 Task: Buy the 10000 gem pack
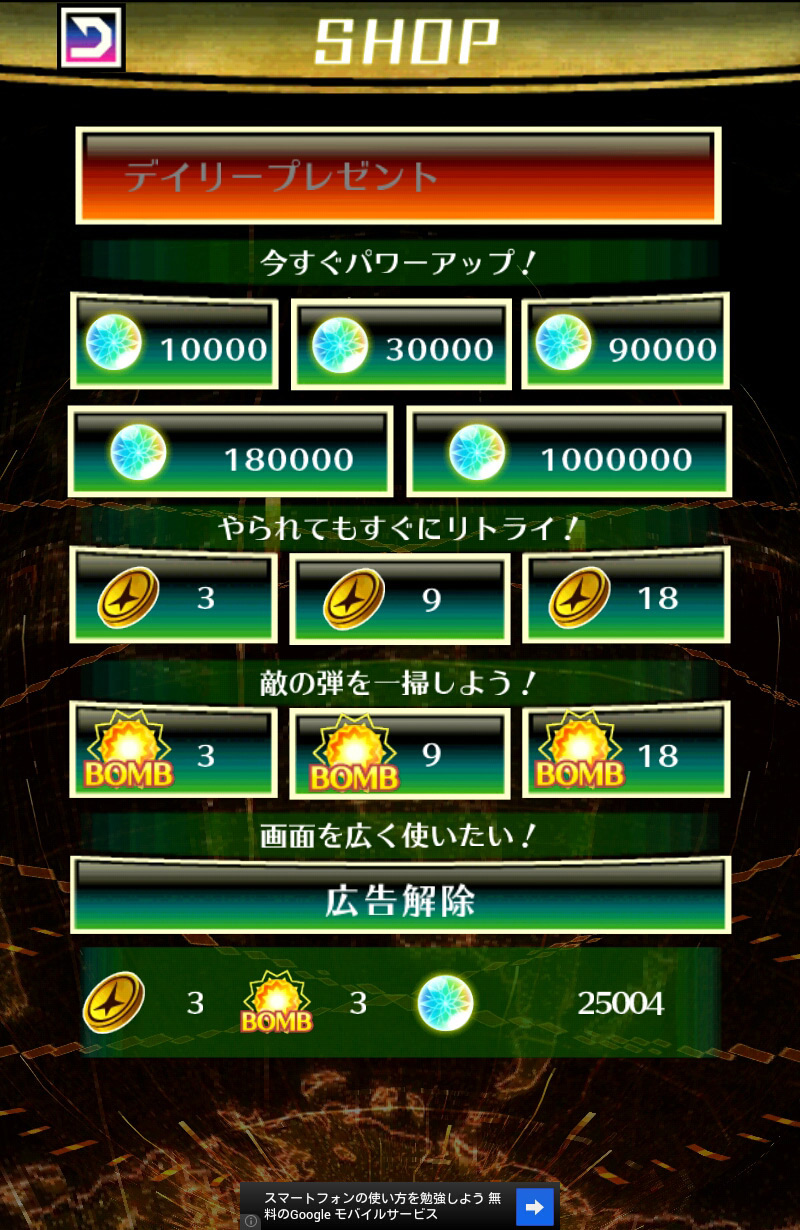(174, 342)
